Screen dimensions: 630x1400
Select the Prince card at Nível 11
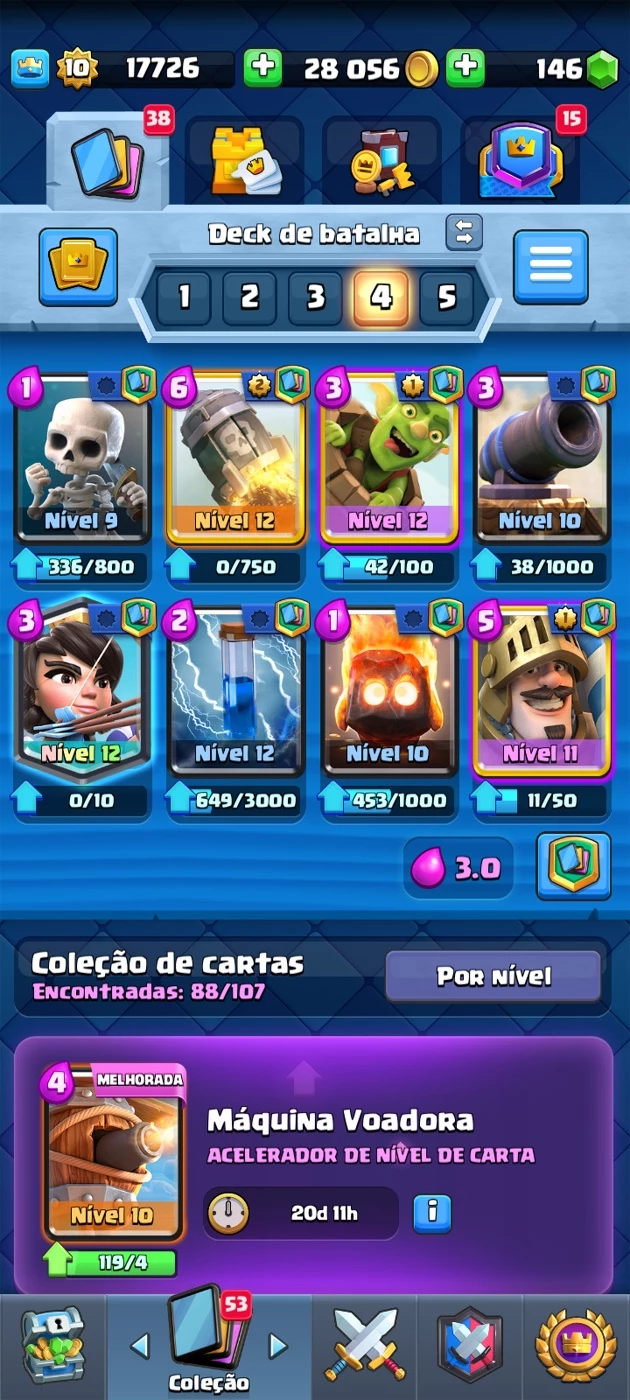coord(541,690)
